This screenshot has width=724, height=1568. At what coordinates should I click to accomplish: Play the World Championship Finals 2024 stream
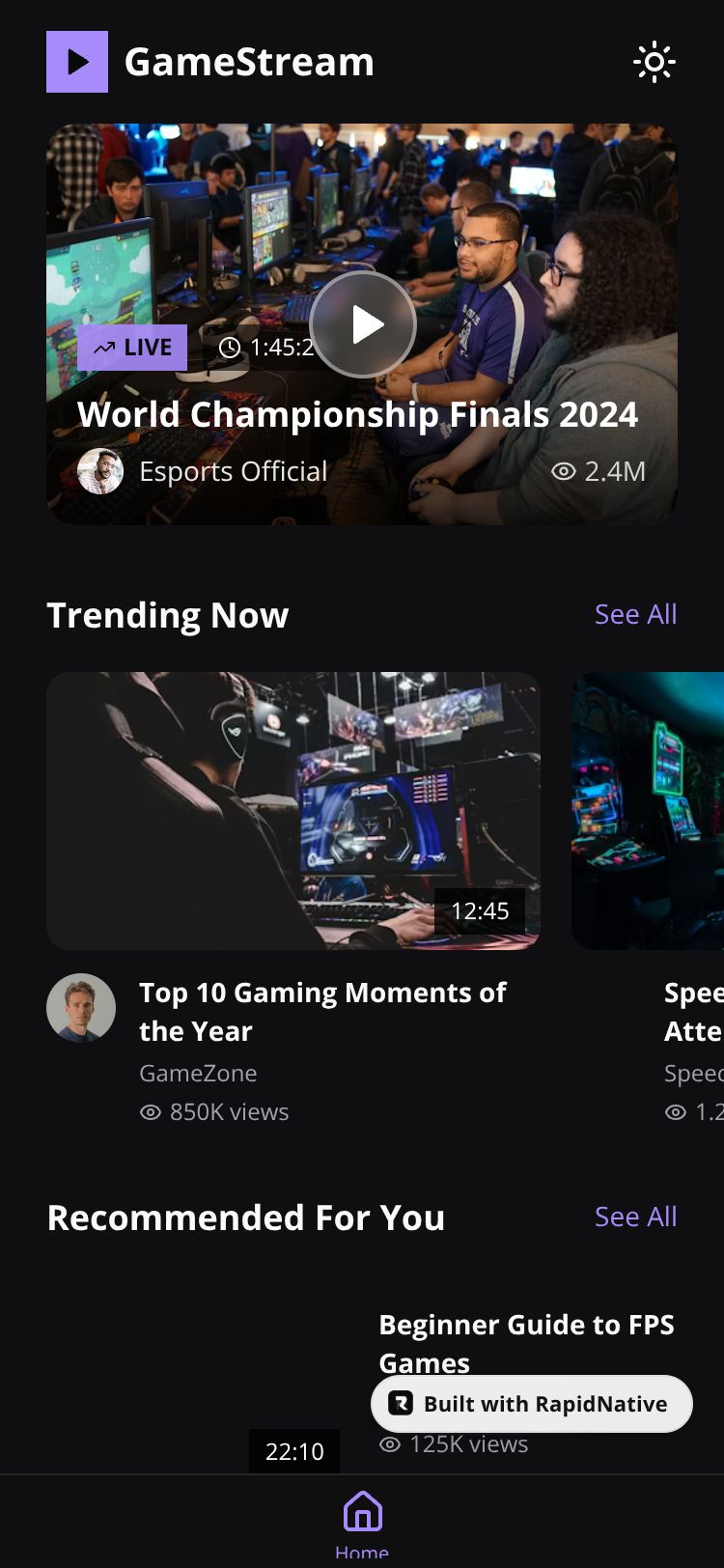(363, 324)
